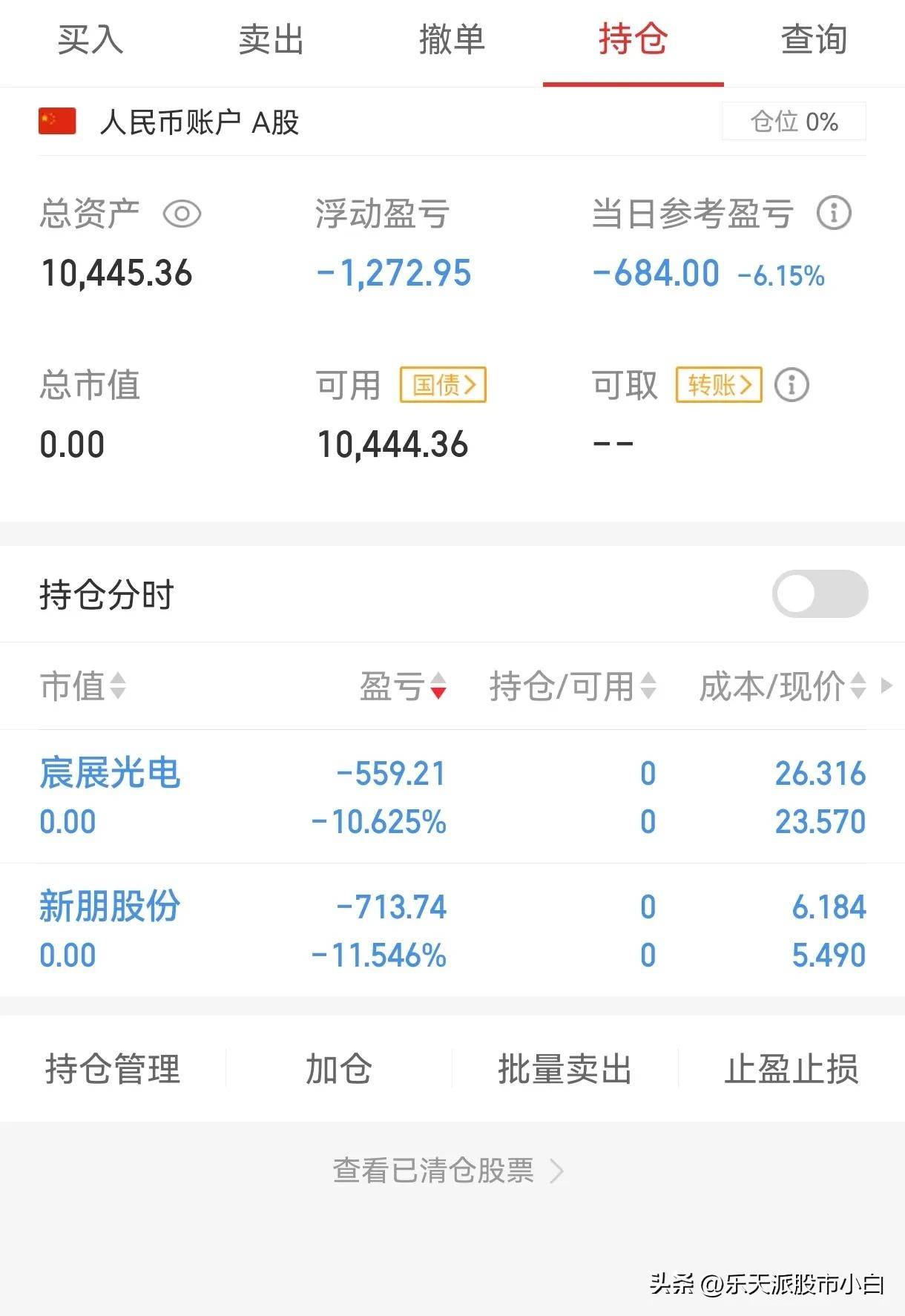Click the China flag account icon
This screenshot has height=1316, width=905.
56,121
